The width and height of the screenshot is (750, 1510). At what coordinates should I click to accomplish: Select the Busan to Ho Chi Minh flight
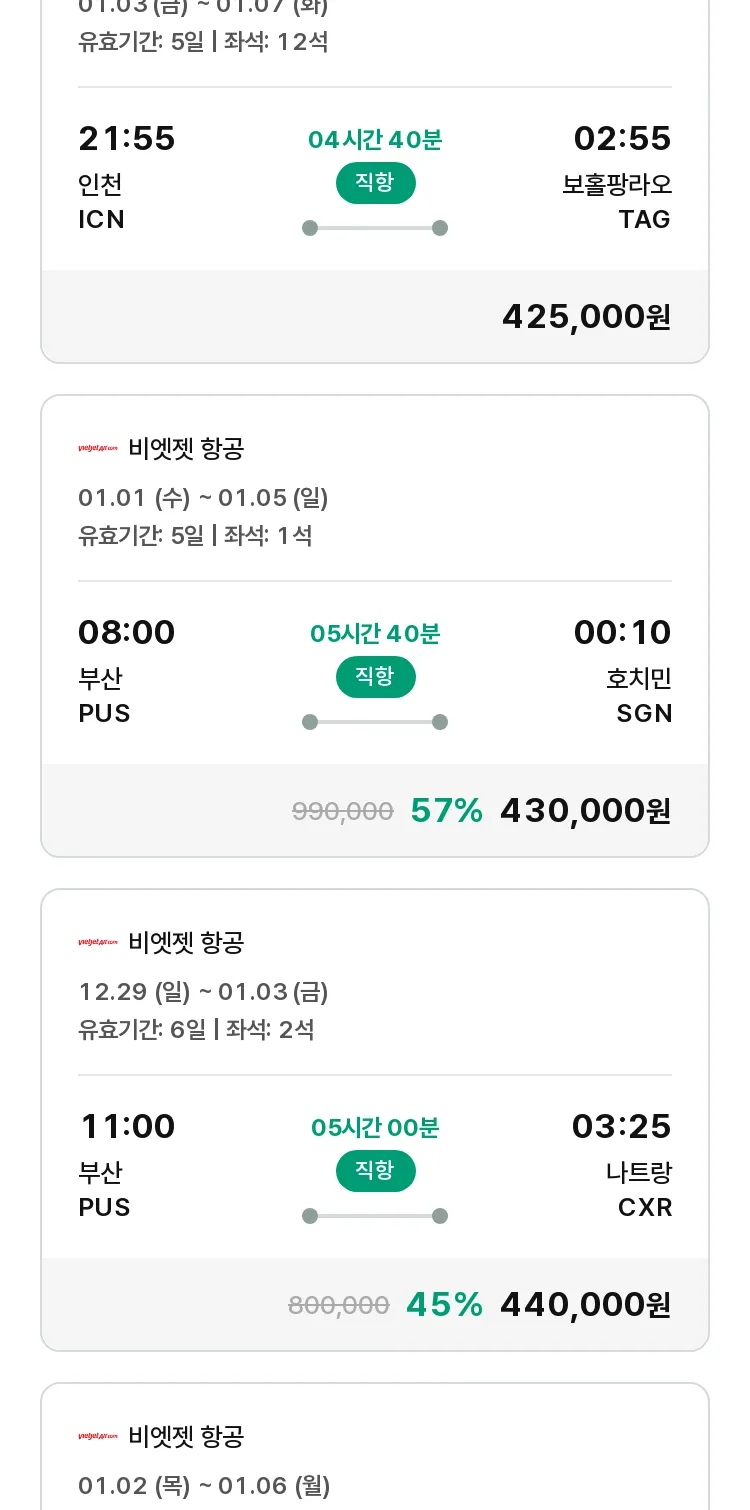click(375, 626)
